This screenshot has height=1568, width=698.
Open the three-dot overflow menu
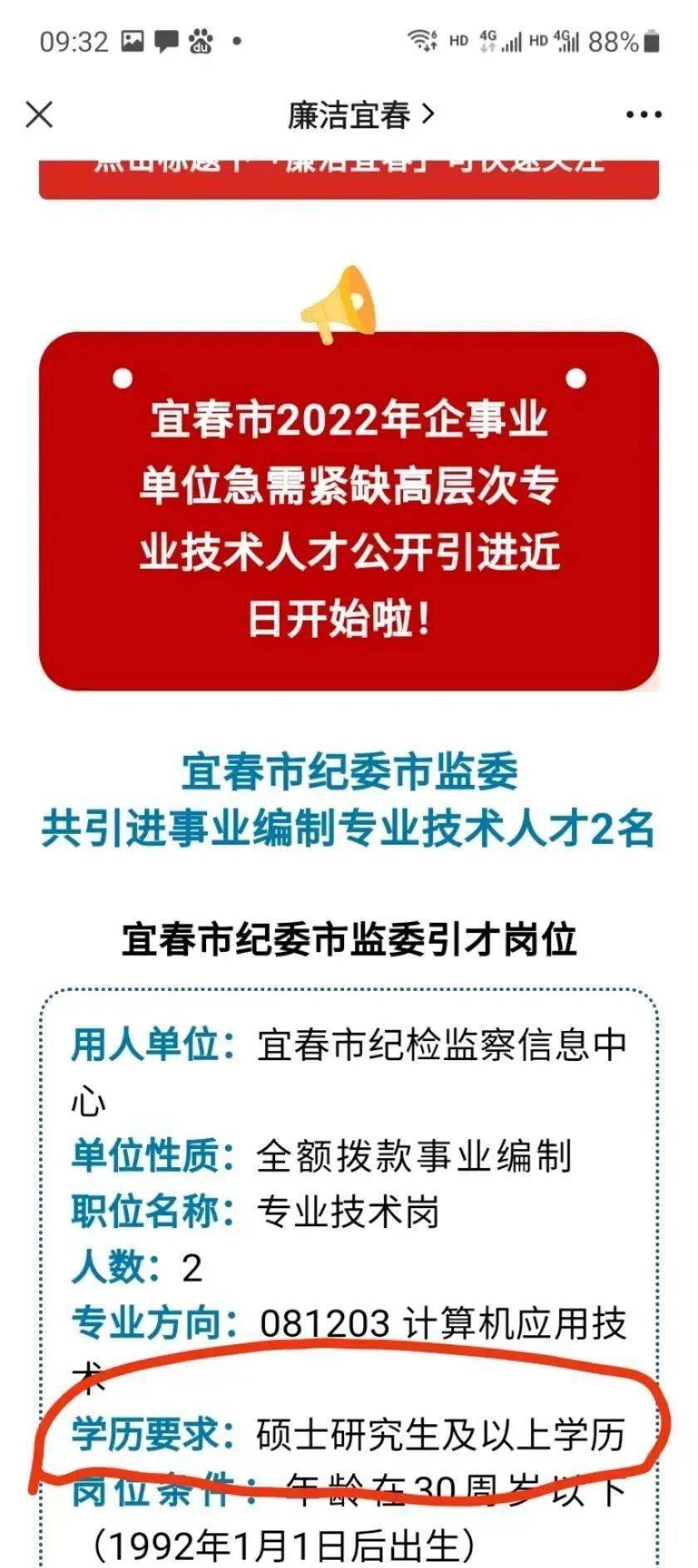643,115
